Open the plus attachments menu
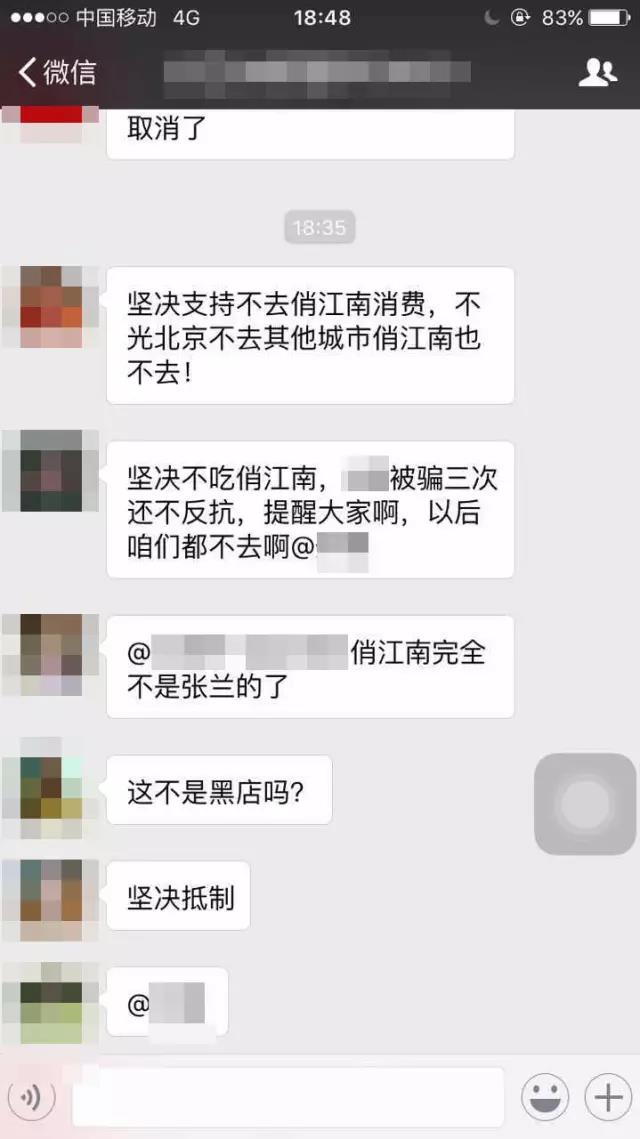 pyautogui.click(x=607, y=1098)
